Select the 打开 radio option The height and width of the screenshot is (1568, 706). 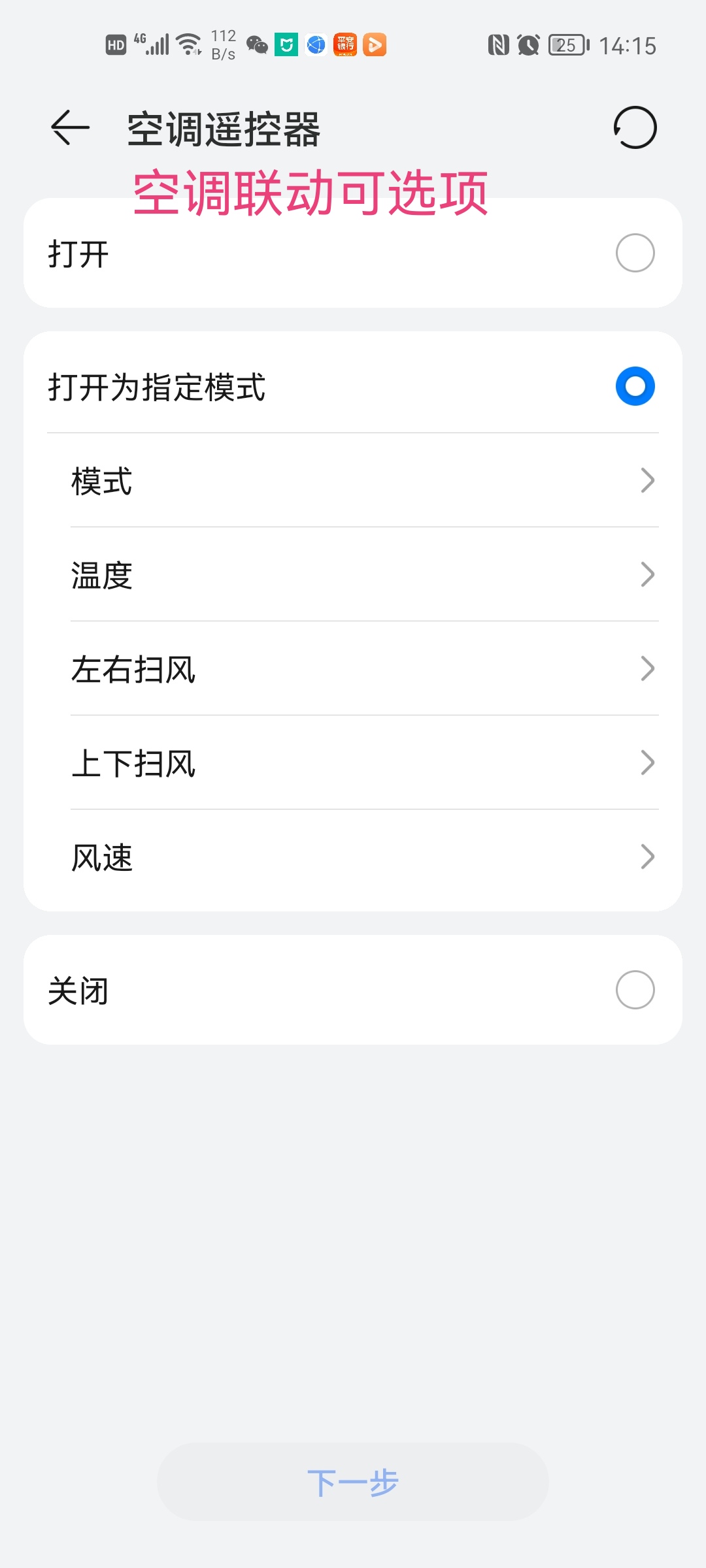pyautogui.click(x=635, y=253)
